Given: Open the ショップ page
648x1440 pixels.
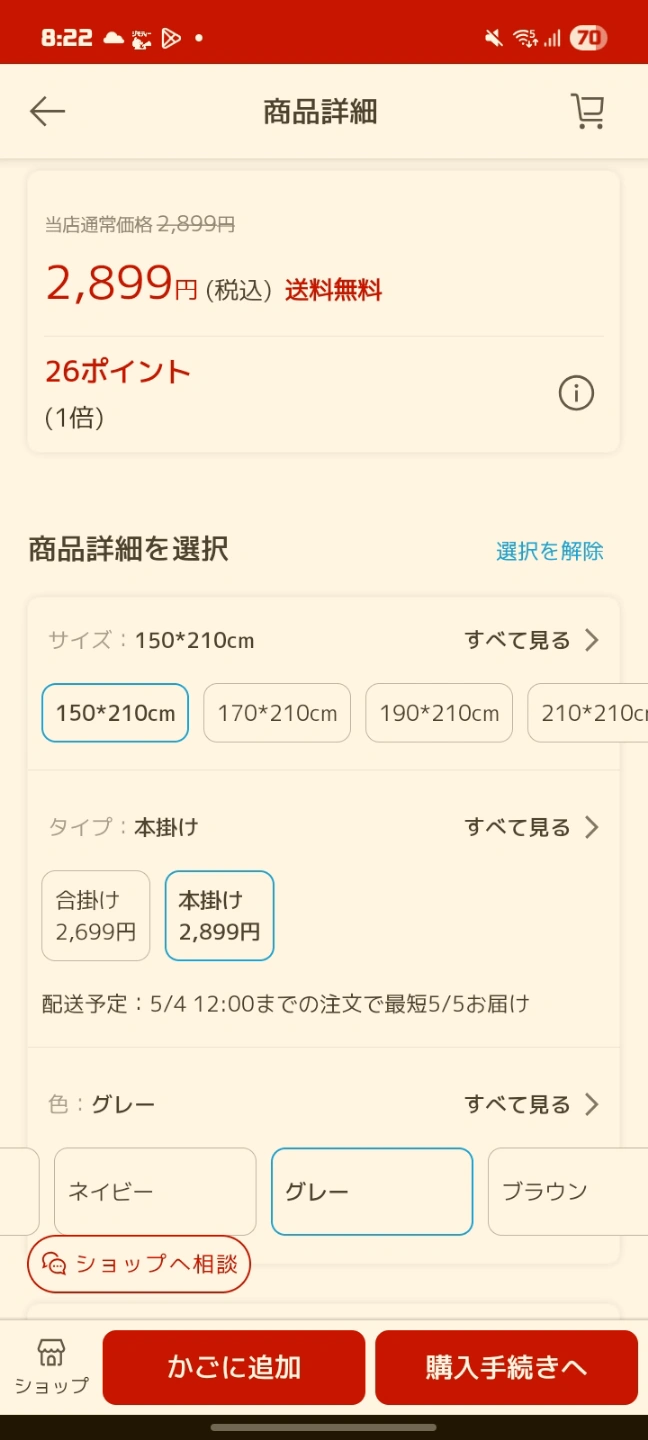Looking at the screenshot, I should 51,1367.
